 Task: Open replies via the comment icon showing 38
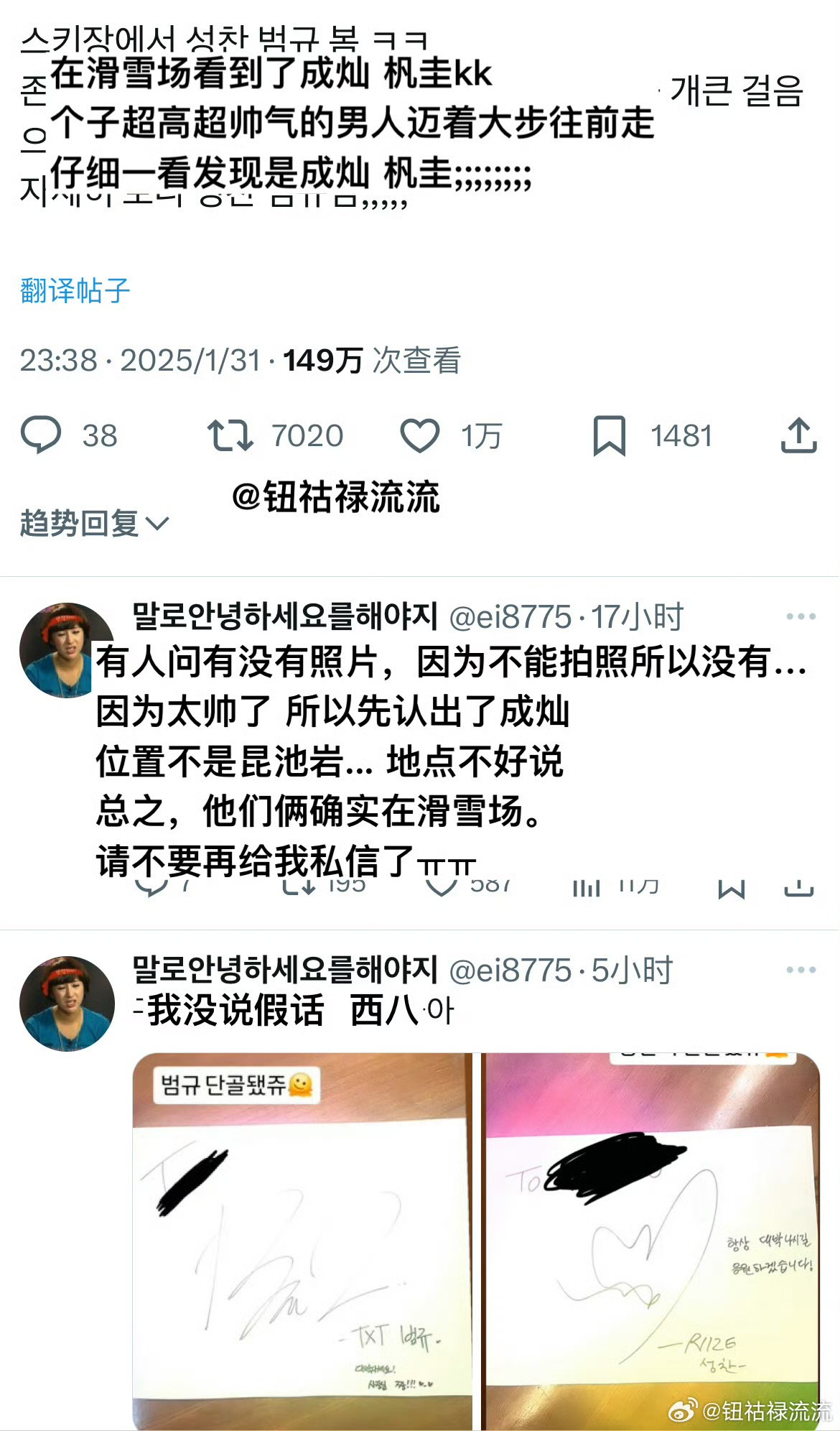[42, 435]
